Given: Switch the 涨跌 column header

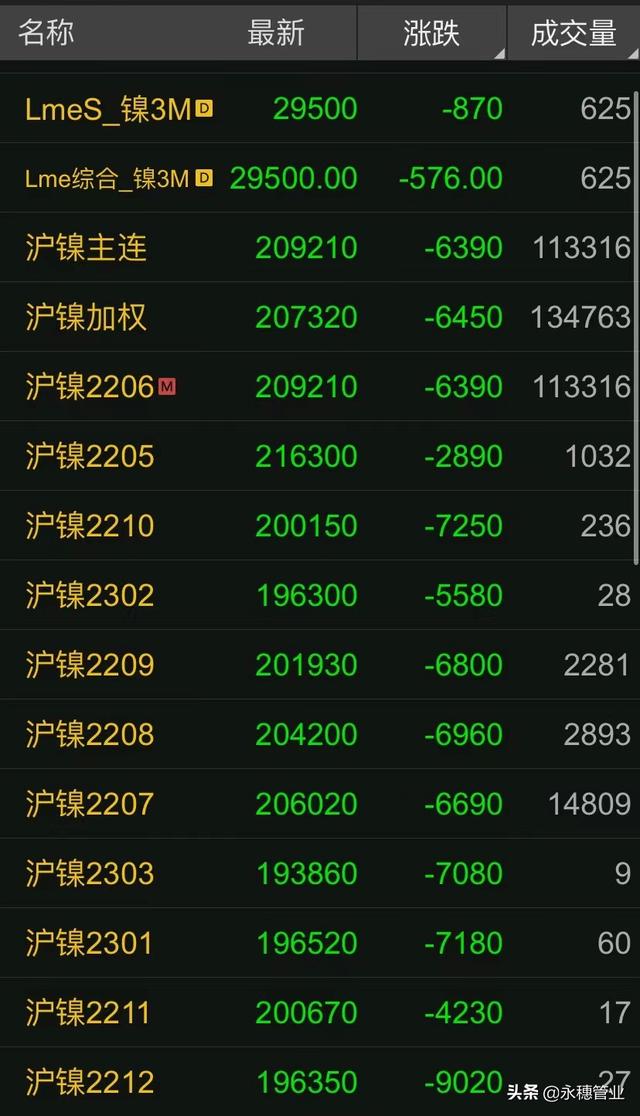Looking at the screenshot, I should (432, 33).
